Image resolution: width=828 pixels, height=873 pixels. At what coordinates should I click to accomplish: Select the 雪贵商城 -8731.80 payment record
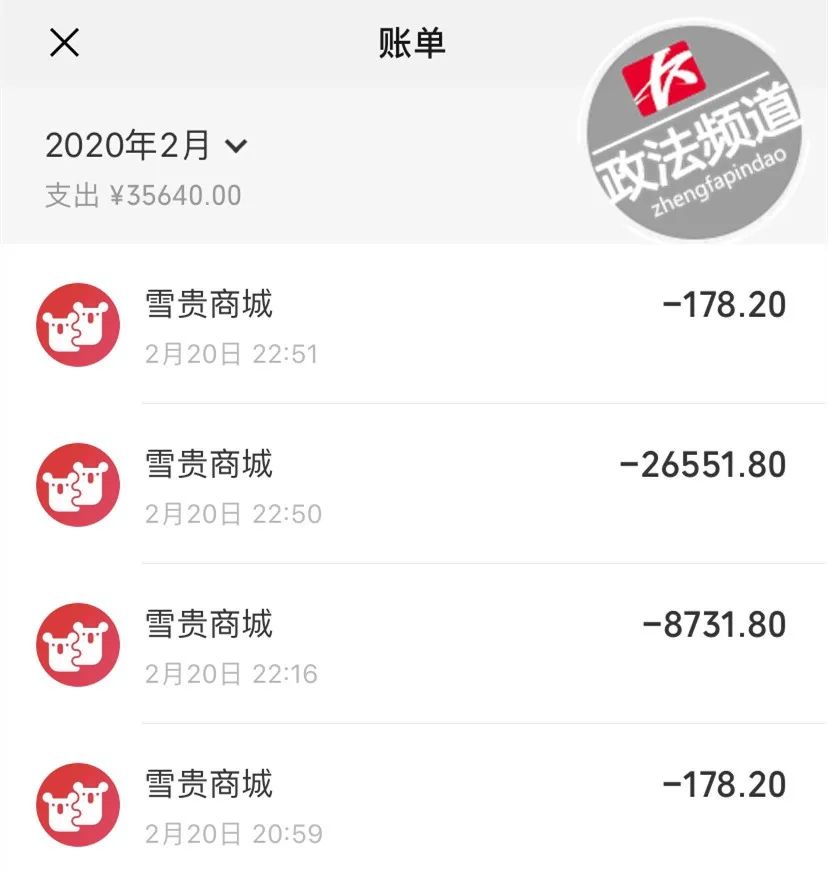(x=414, y=645)
